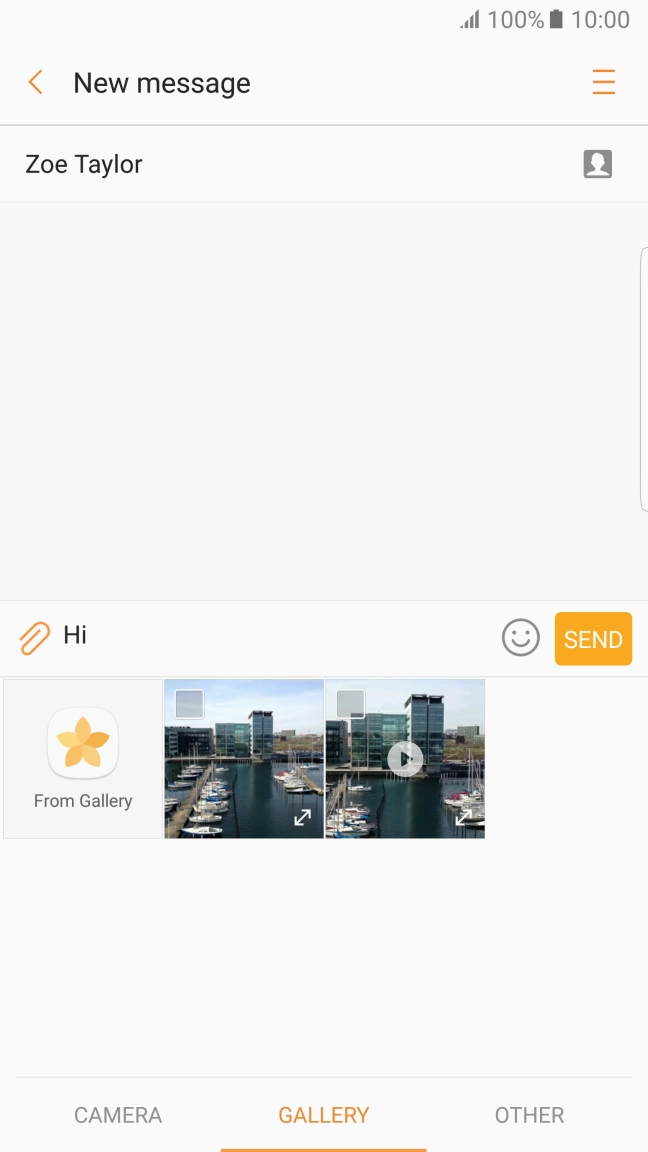Screen dimensions: 648x1152
Task: Select the checkbox on the harbor video
Action: point(350,704)
